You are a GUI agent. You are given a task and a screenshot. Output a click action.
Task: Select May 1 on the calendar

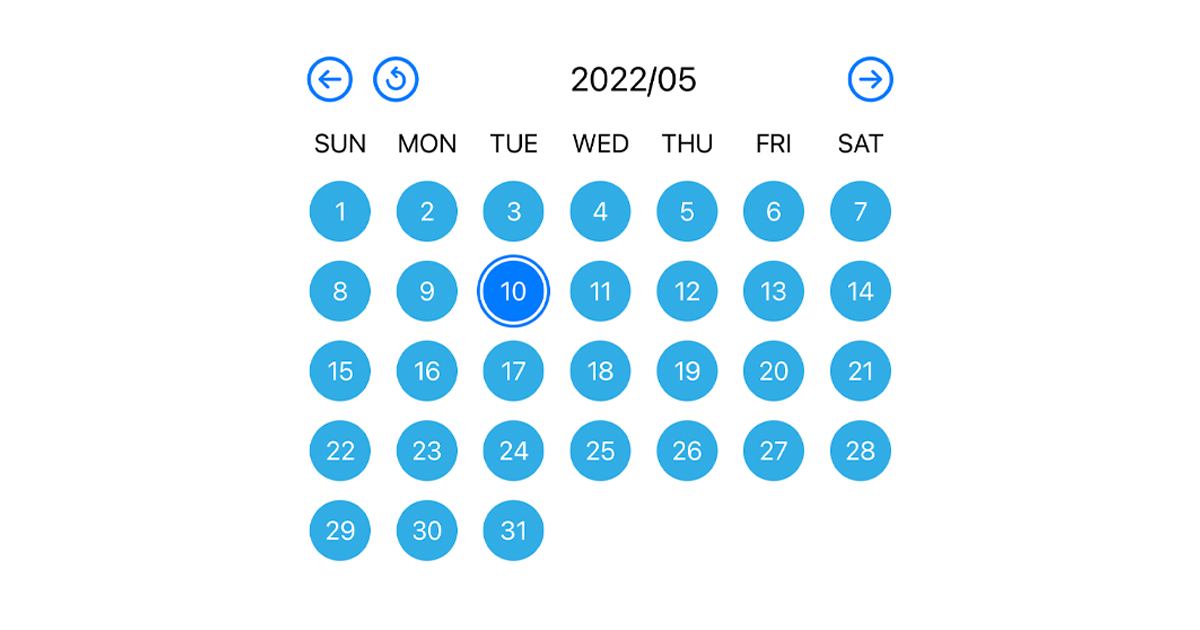pyautogui.click(x=340, y=211)
